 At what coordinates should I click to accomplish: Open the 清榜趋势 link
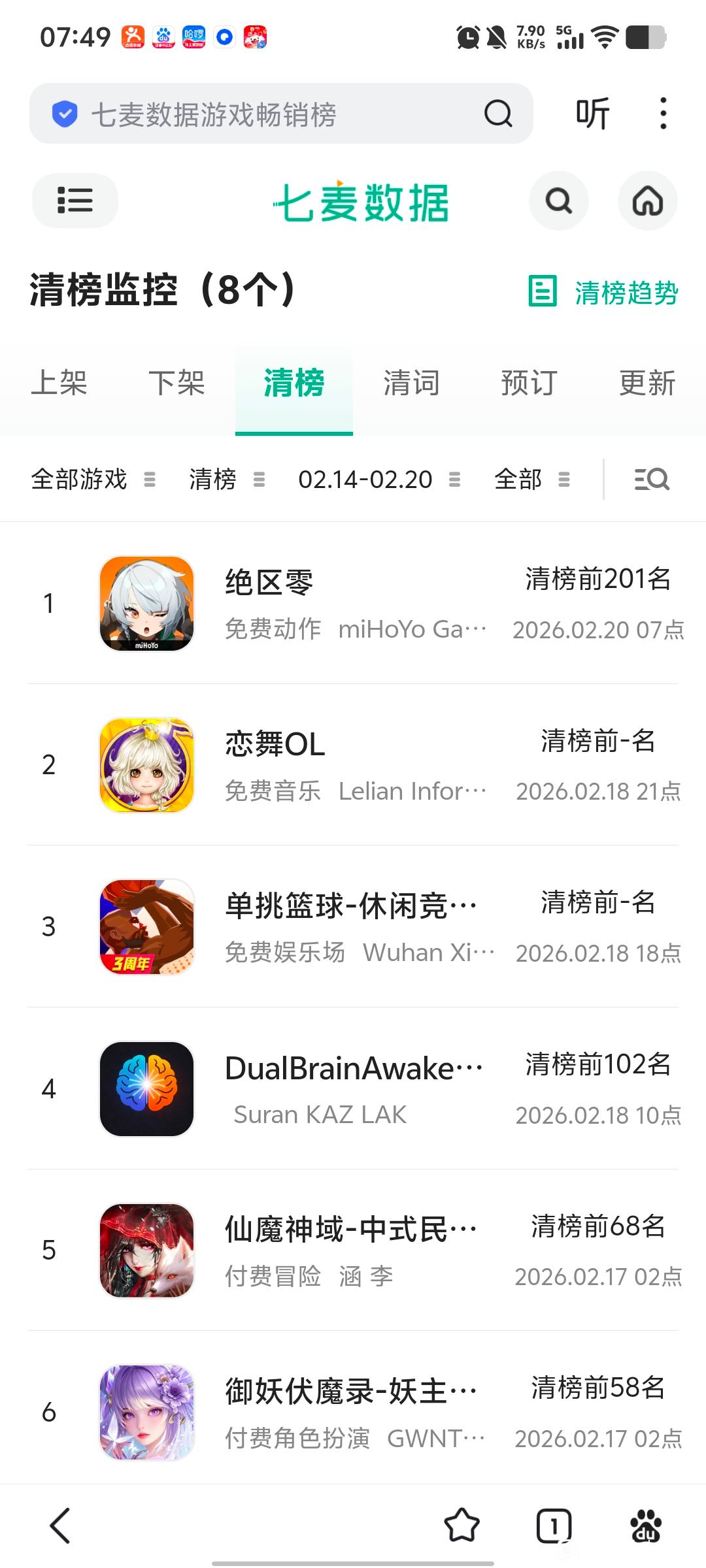coord(604,292)
